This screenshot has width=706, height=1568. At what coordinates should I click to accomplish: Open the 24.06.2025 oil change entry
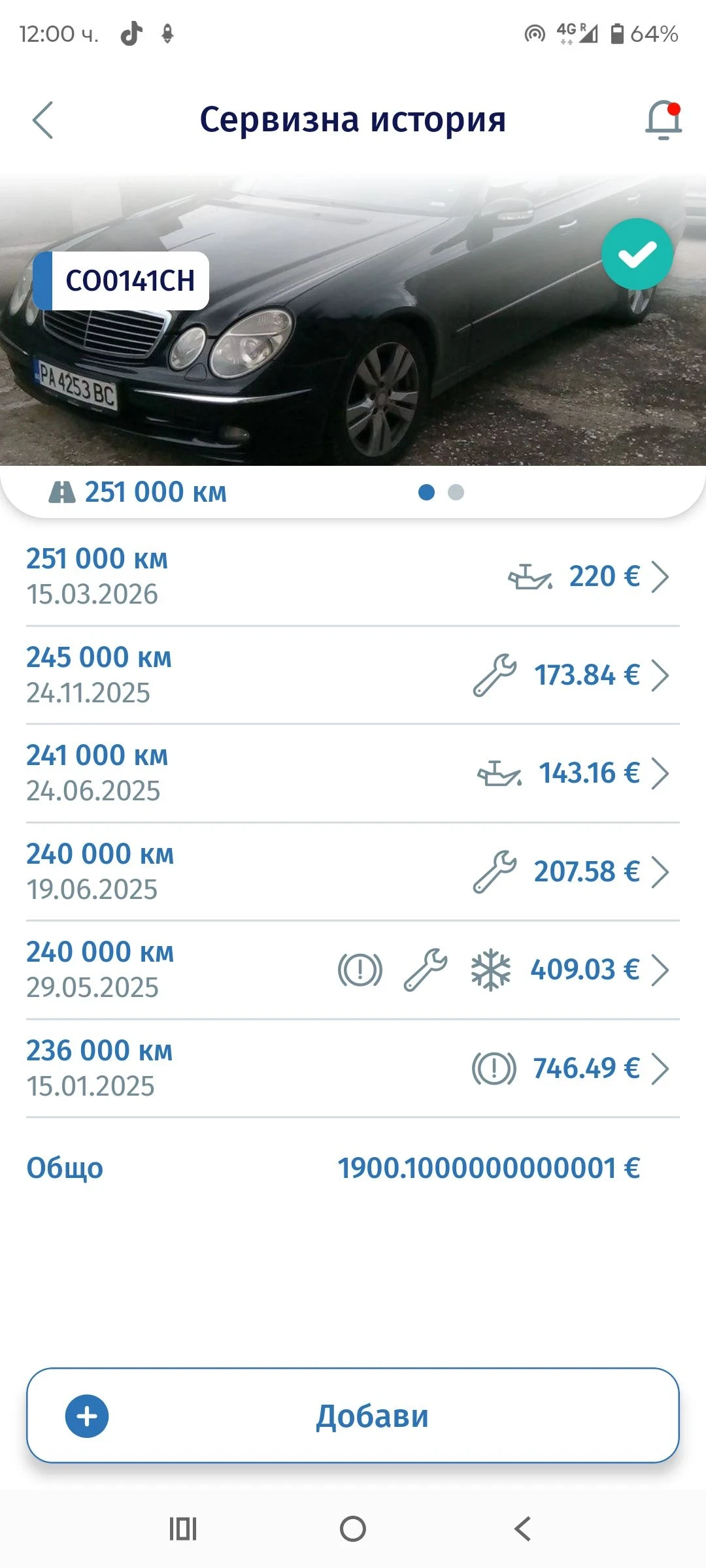coord(353,773)
